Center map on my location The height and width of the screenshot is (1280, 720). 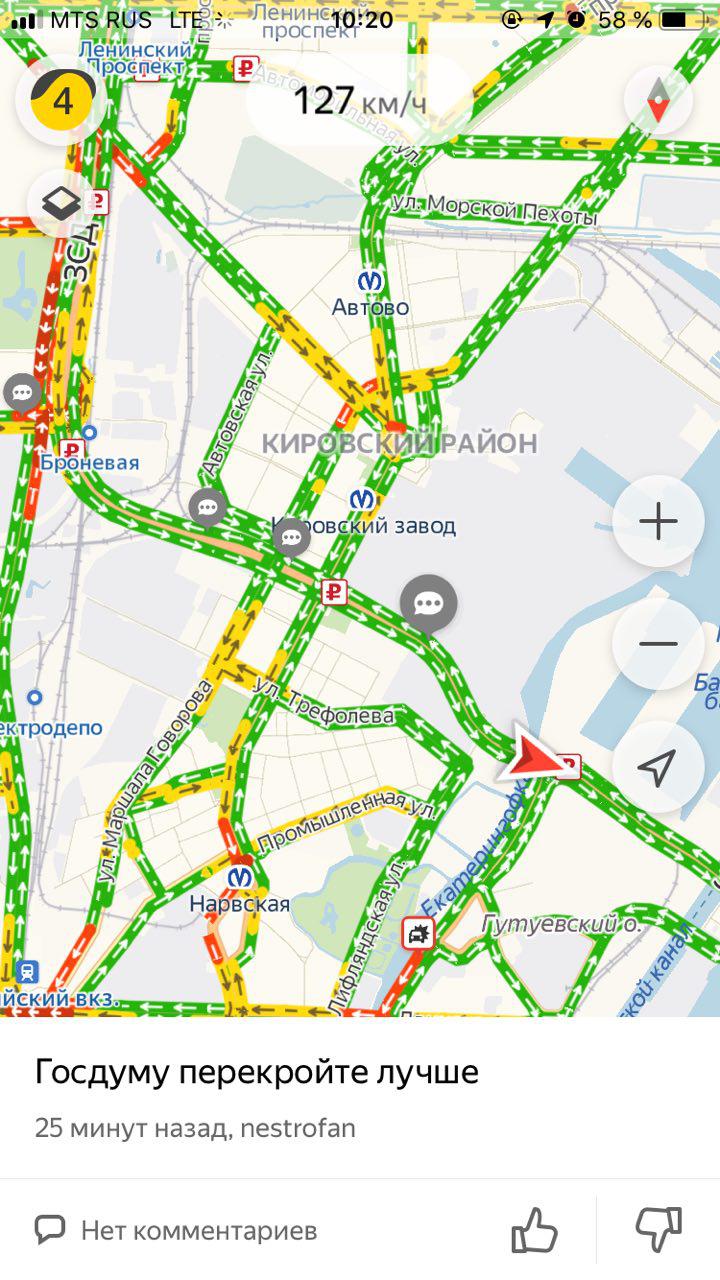658,767
